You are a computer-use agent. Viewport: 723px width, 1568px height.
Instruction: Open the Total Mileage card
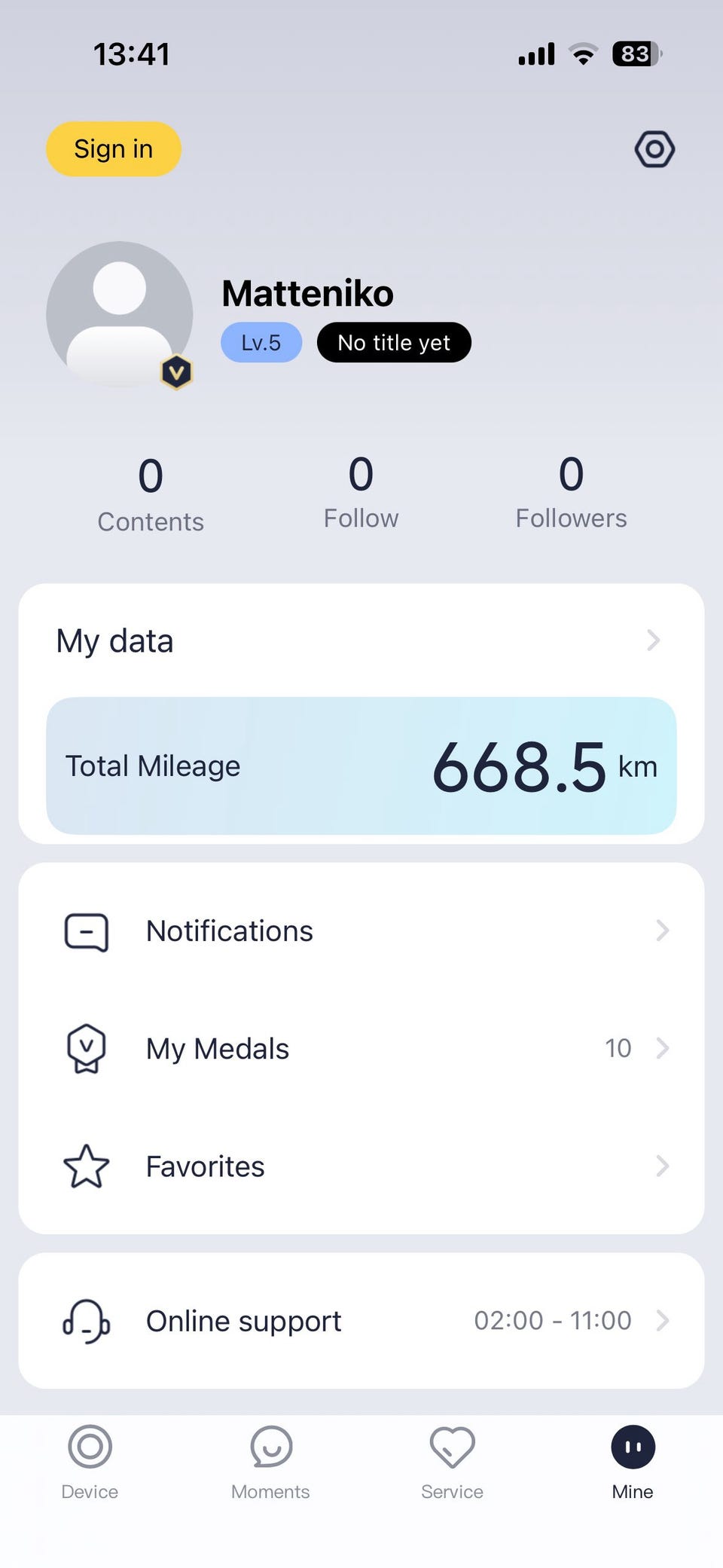361,766
